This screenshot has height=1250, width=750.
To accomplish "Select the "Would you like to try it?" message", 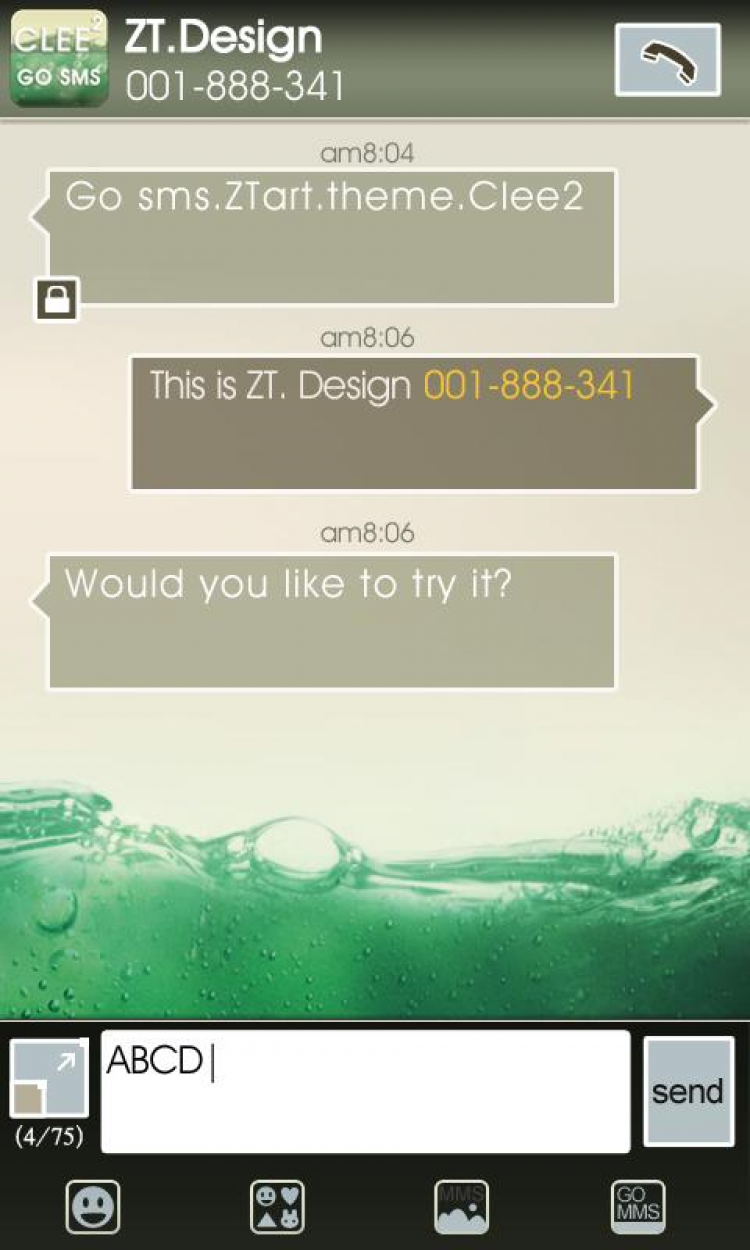I will coord(330,620).
